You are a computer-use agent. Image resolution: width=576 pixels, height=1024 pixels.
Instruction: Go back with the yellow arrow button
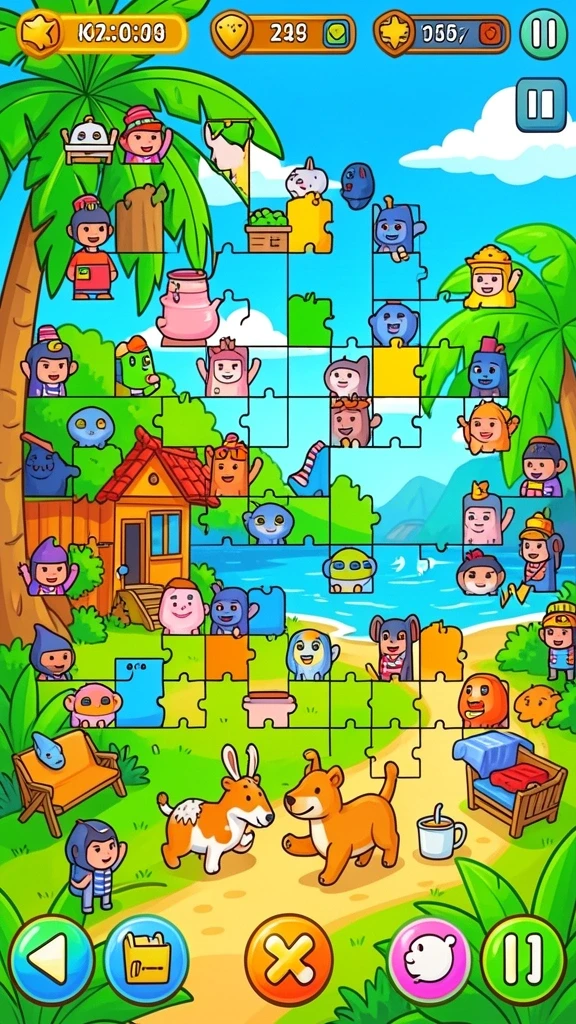pos(52,957)
